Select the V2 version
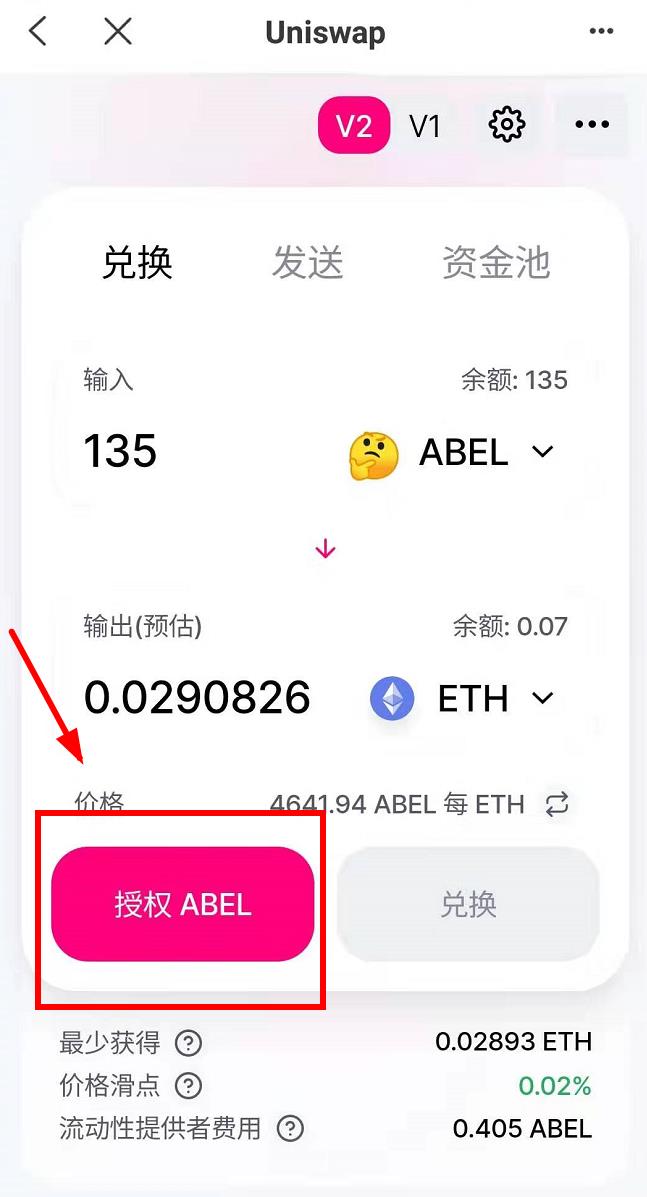The width and height of the screenshot is (647, 1197). [x=354, y=125]
